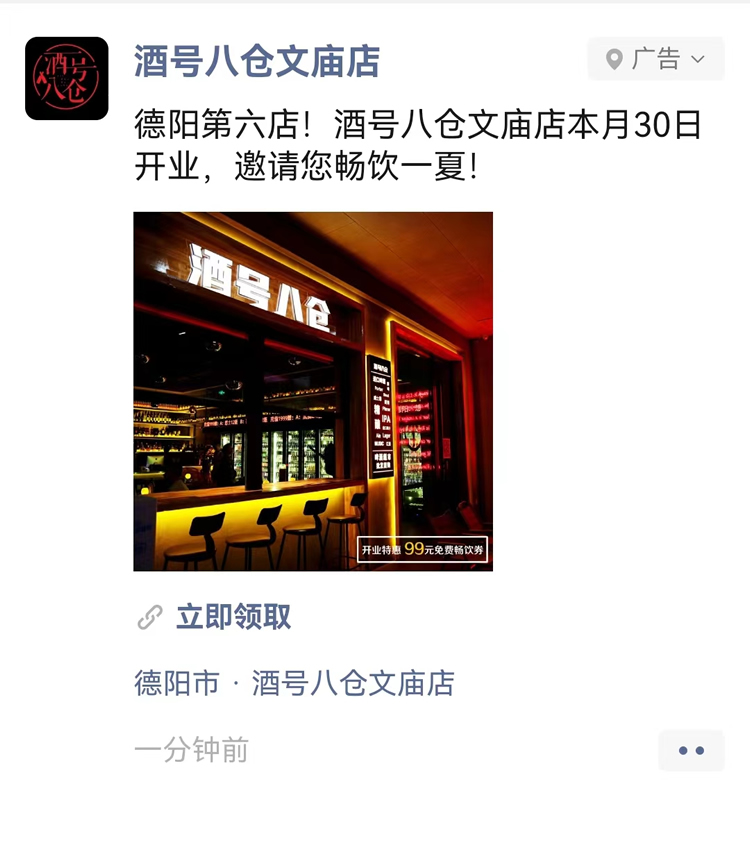Tap the 立即领取 link
750x841 pixels.
(233, 616)
